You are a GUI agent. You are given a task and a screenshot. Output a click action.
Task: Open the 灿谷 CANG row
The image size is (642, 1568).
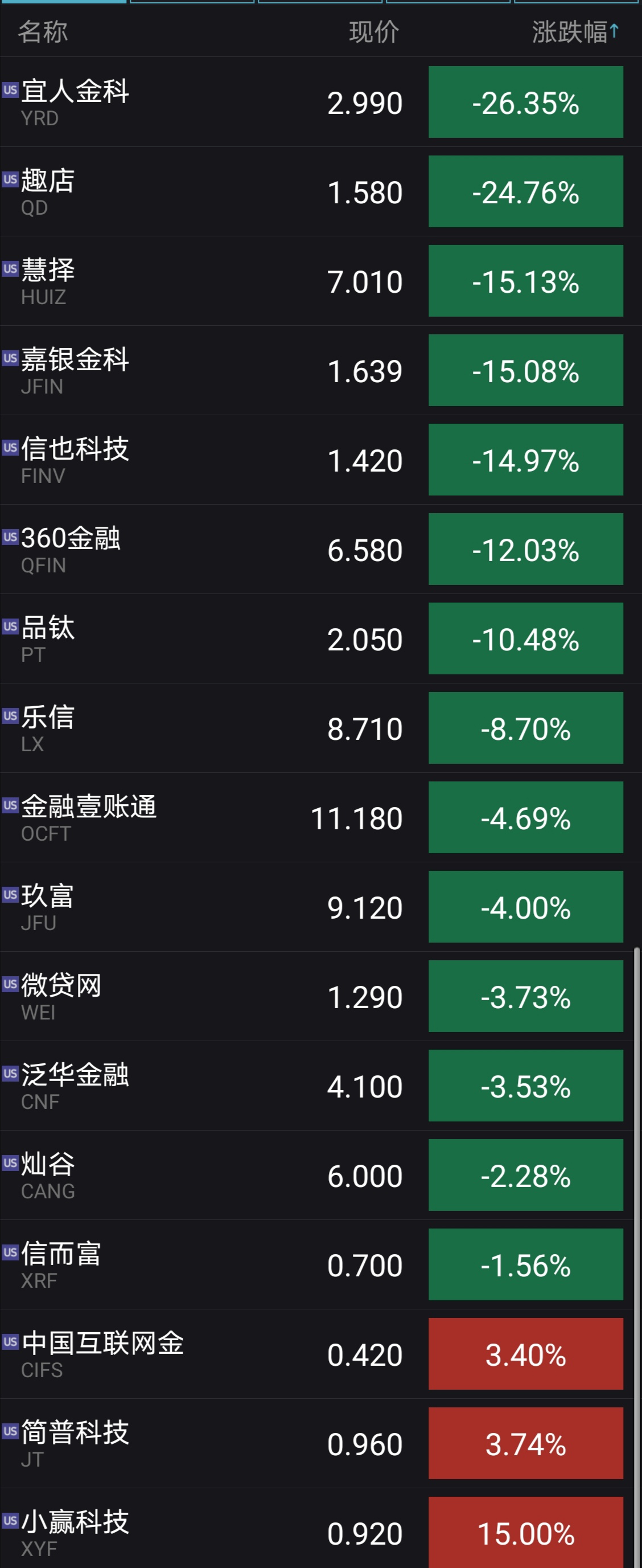click(x=320, y=1176)
